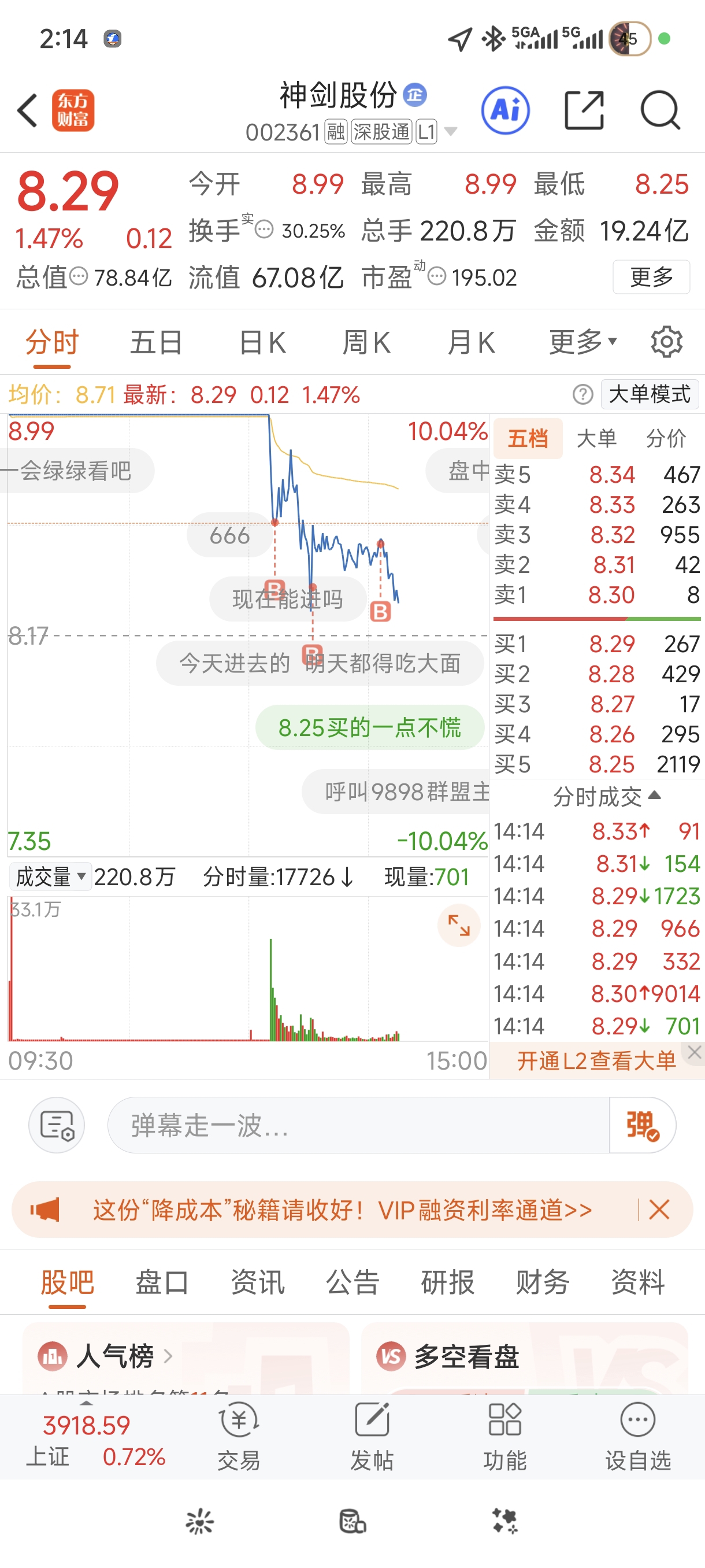Go back with the top-left arrow
This screenshot has height=1568, width=705.
coord(27,111)
